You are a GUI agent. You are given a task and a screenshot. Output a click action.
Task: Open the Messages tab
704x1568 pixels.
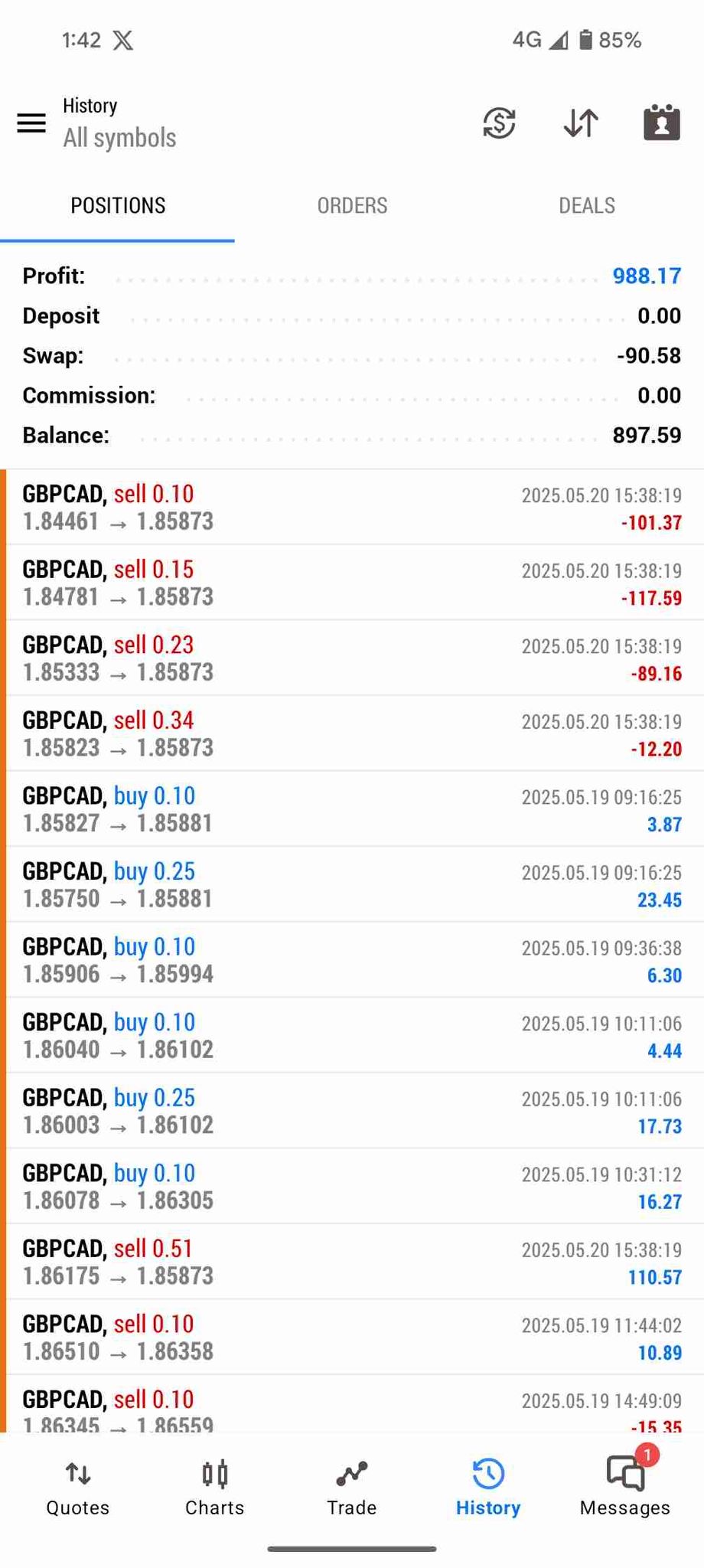pyautogui.click(x=625, y=1488)
